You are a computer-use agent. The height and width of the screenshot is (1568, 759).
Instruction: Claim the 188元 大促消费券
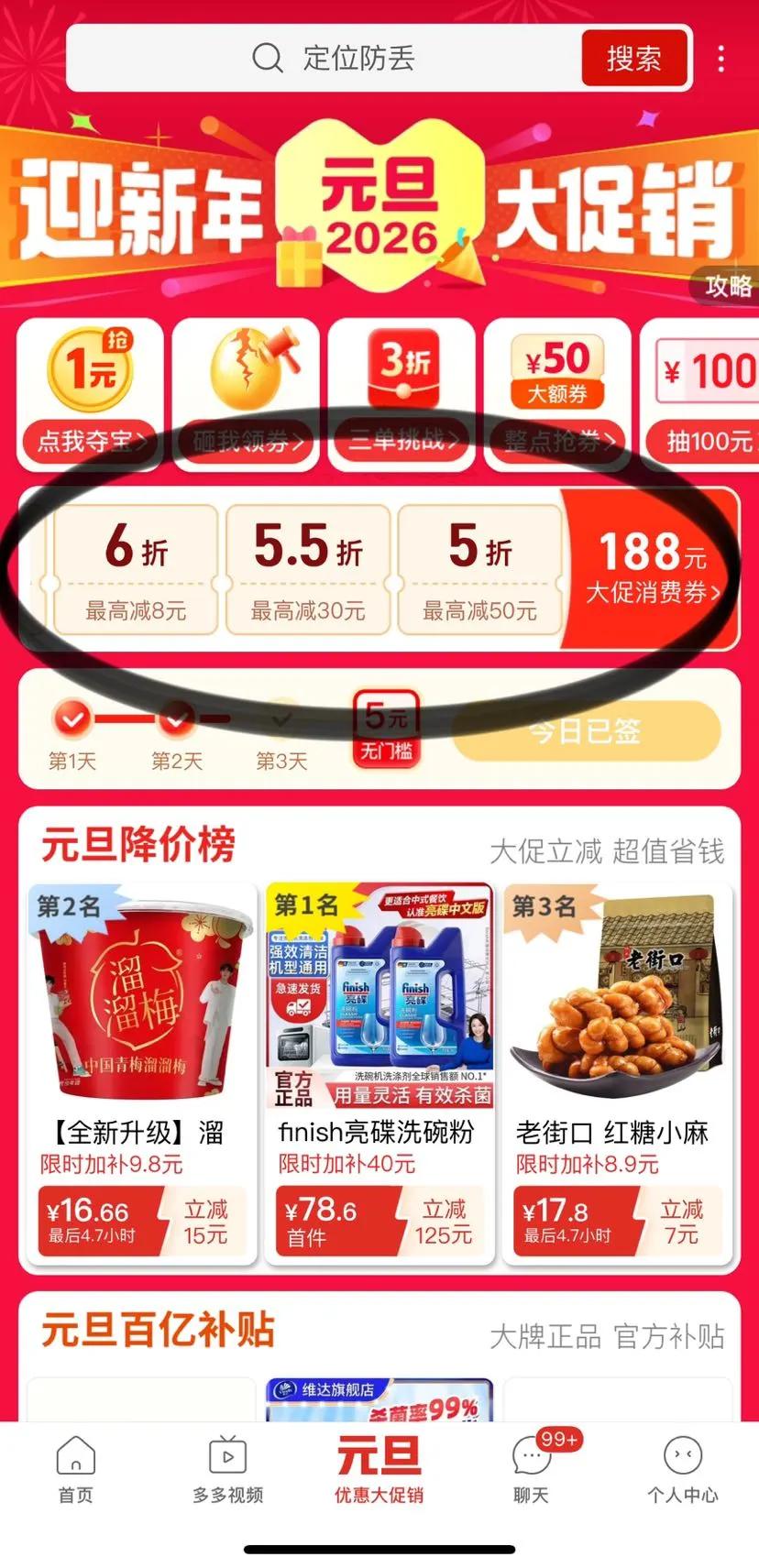click(651, 568)
